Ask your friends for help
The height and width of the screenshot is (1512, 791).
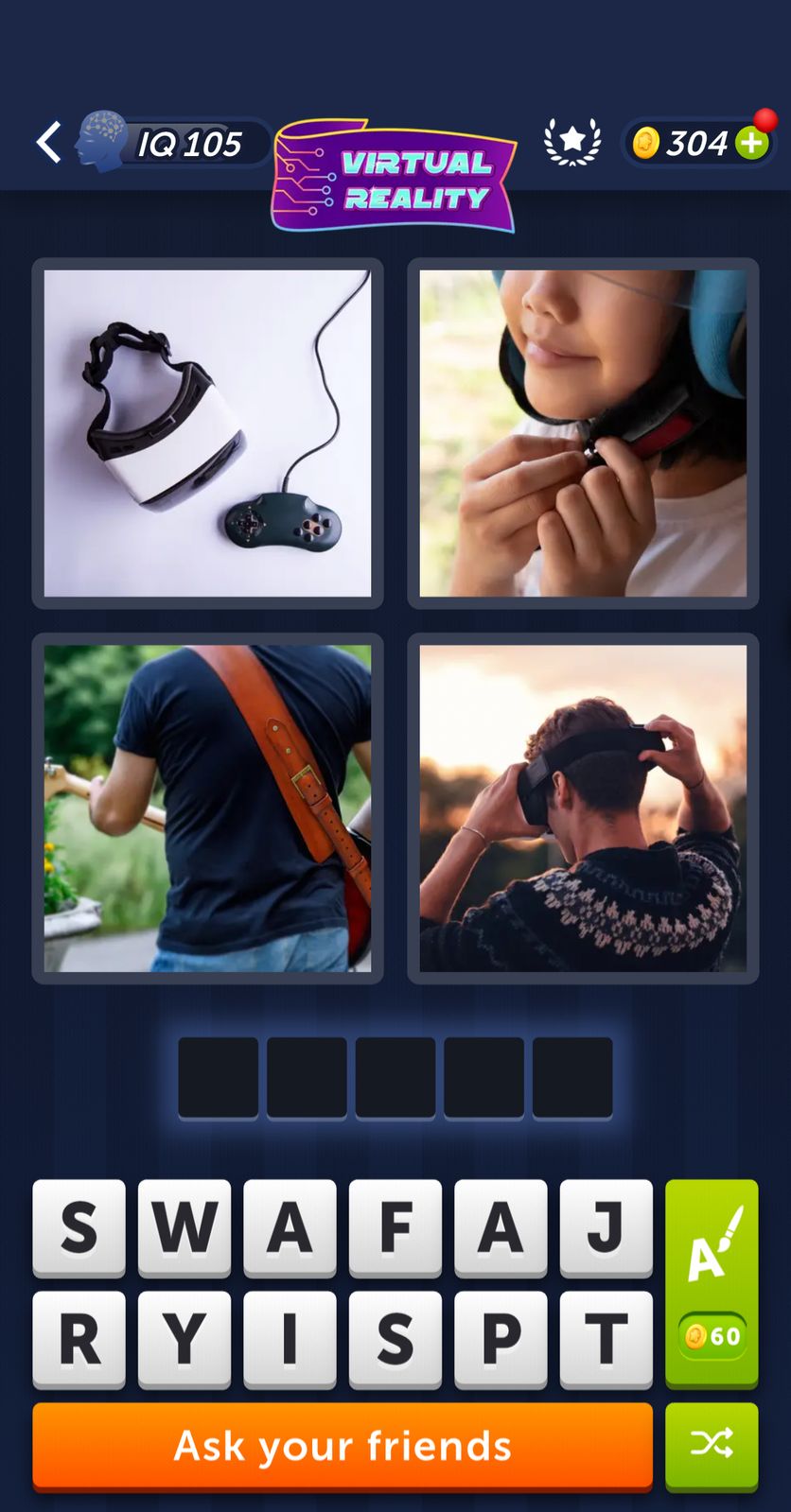343,1446
